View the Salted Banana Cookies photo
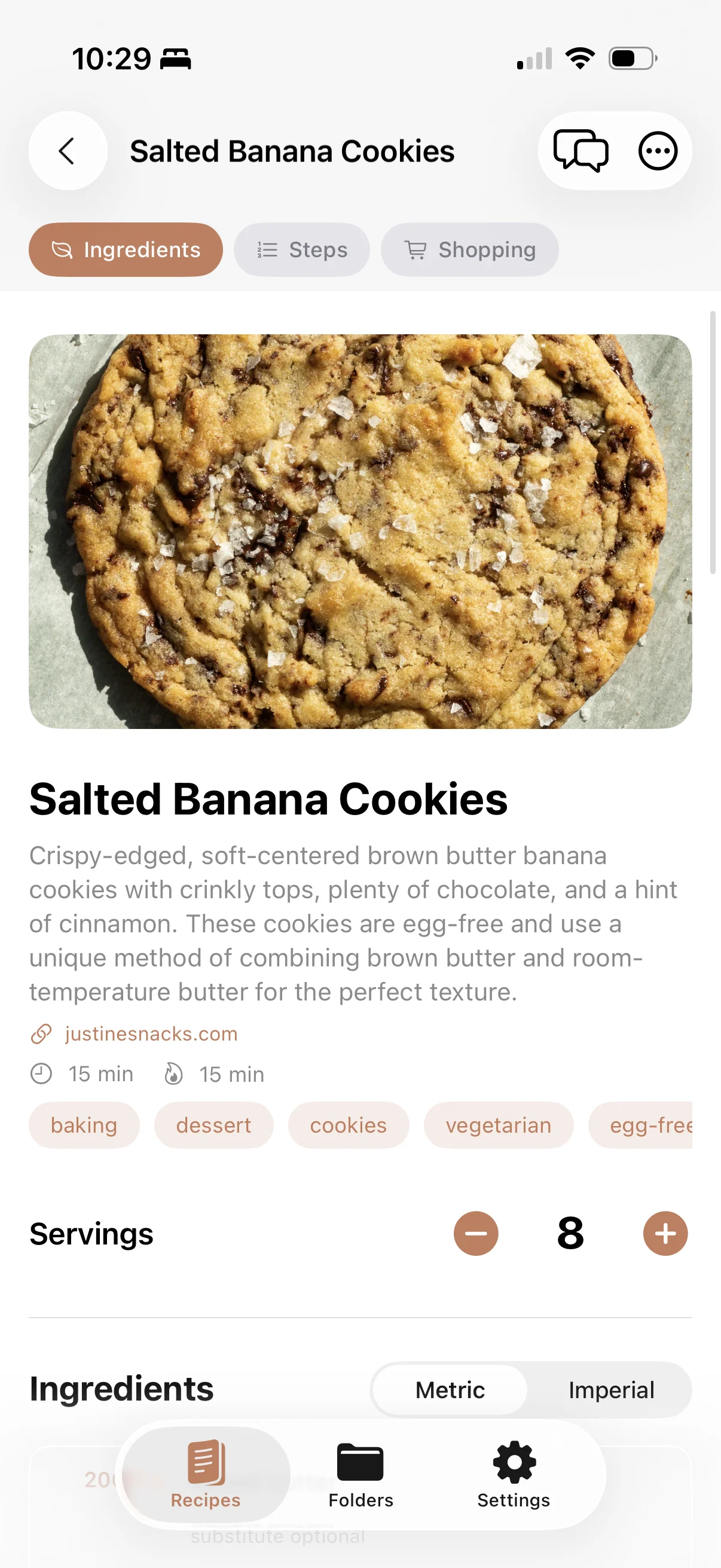Viewport: 721px width, 1568px height. pos(360,531)
